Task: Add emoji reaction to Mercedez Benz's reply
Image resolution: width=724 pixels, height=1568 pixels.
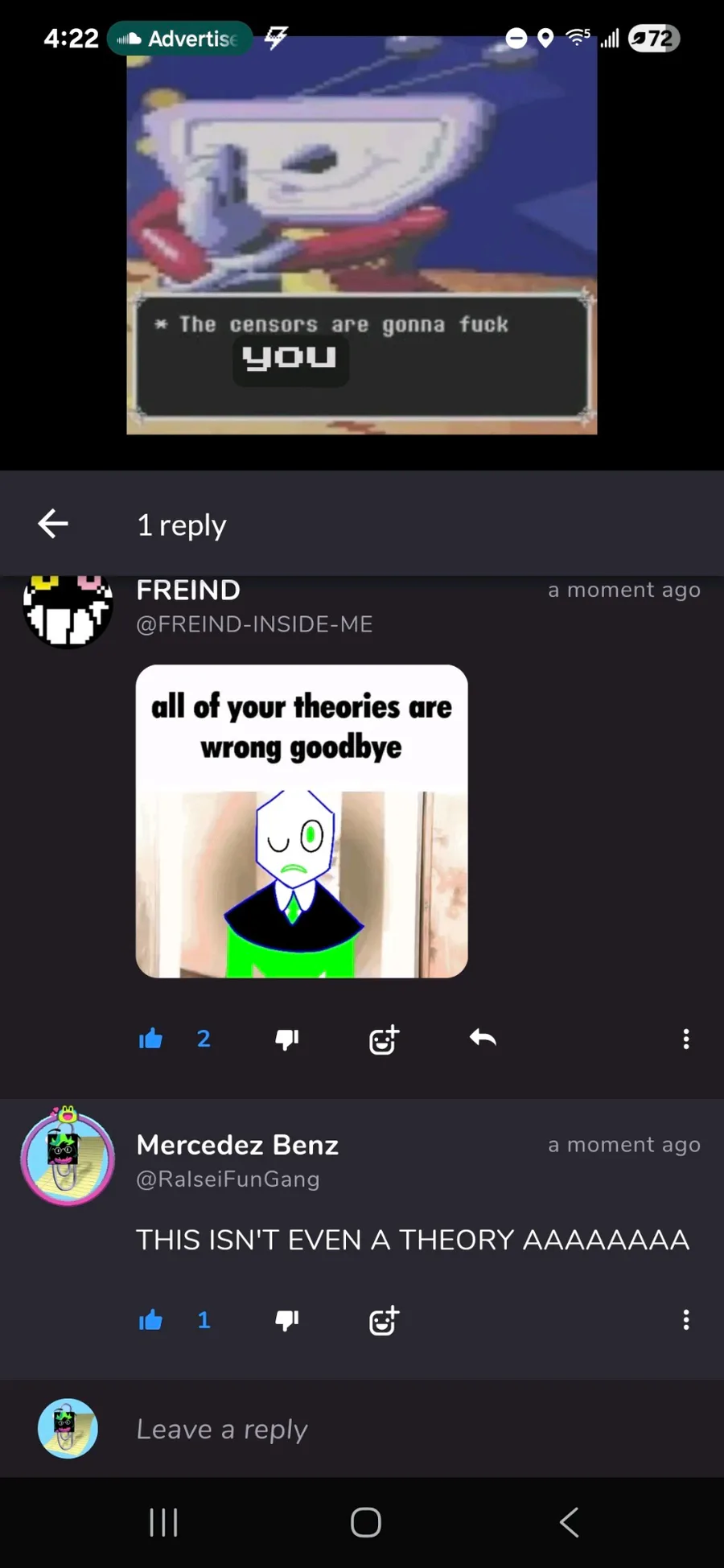Action: pyautogui.click(x=384, y=1320)
